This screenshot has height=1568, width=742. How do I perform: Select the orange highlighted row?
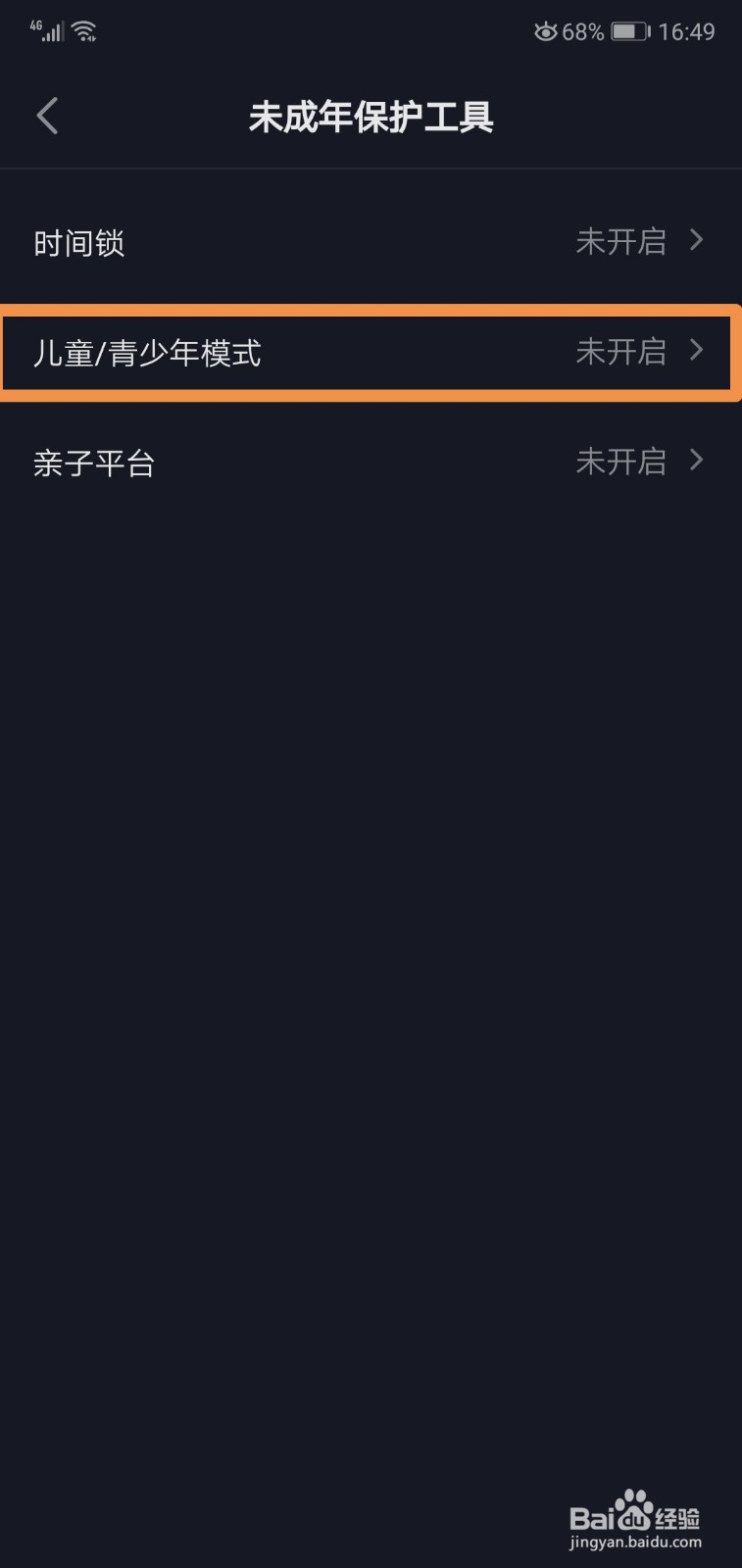click(371, 353)
